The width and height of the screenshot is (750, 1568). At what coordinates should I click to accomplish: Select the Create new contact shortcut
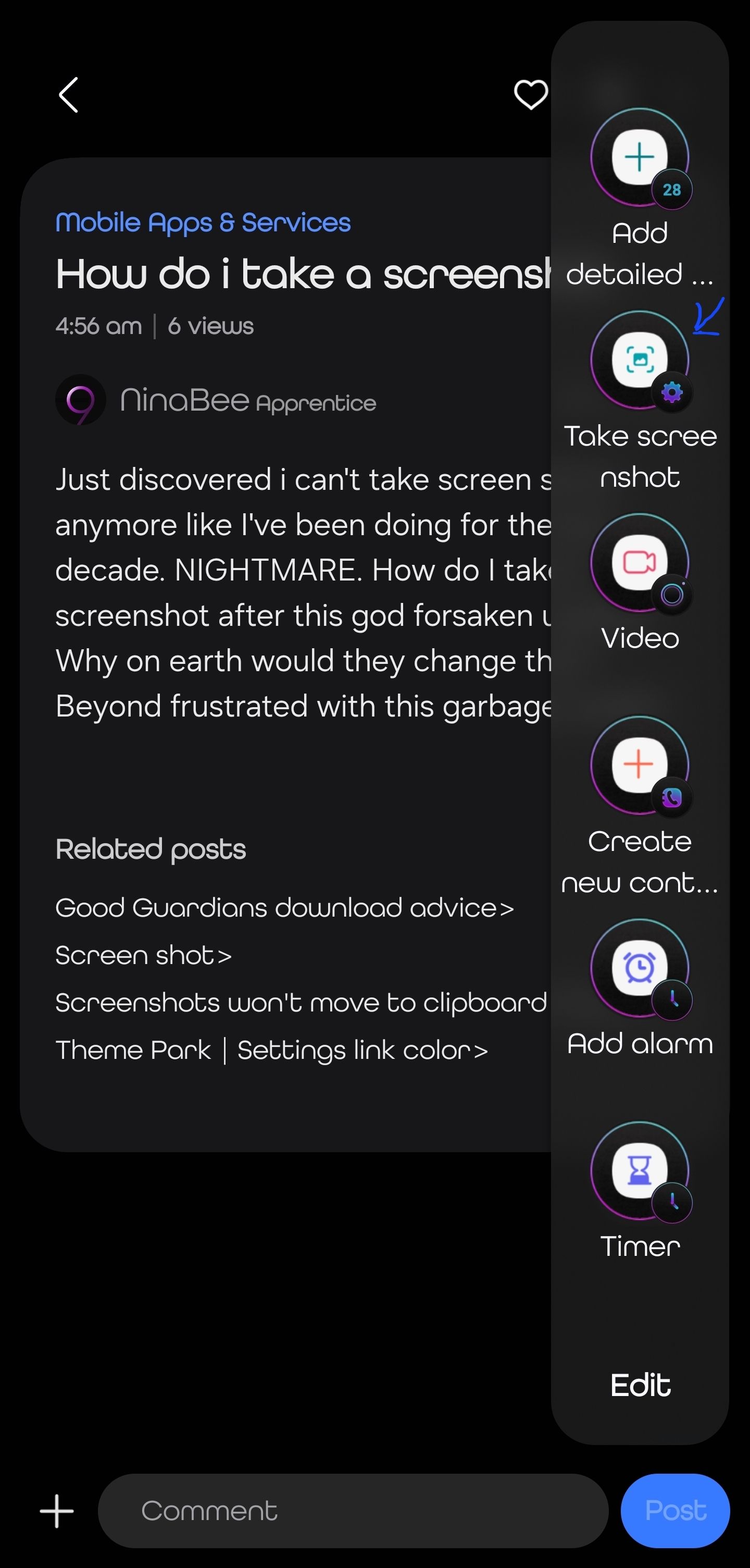639,764
